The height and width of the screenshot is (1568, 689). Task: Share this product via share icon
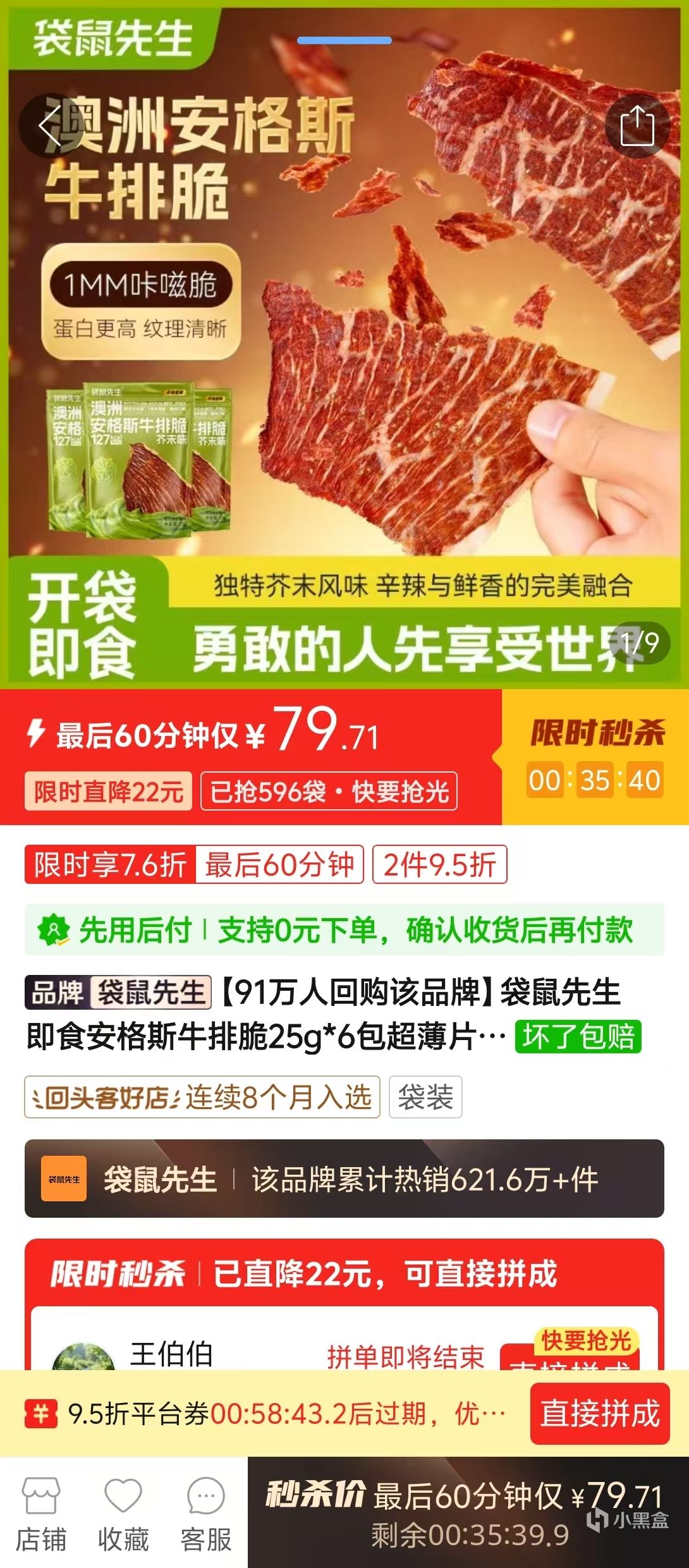(637, 125)
